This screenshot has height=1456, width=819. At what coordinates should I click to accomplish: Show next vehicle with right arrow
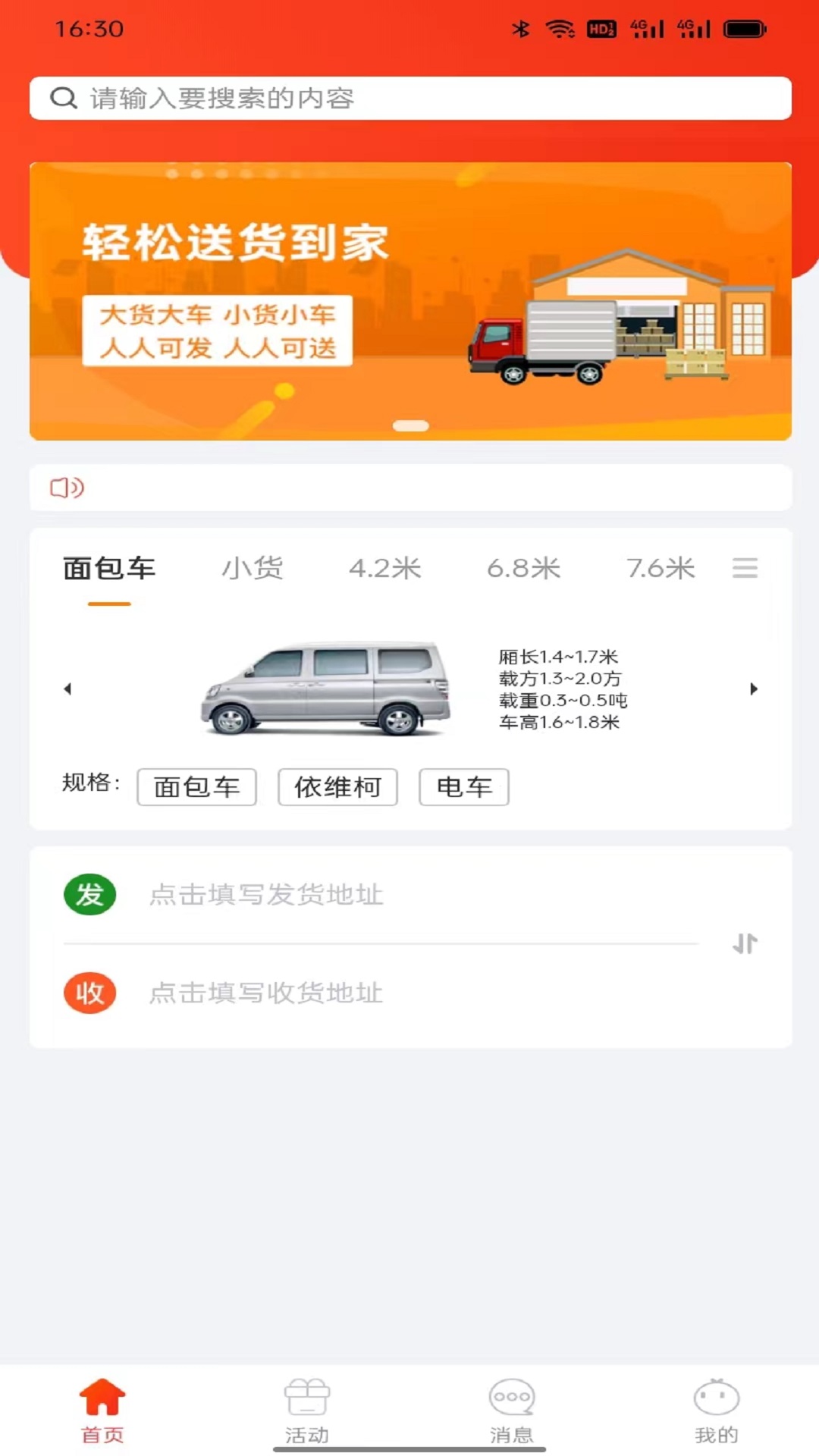pyautogui.click(x=754, y=689)
